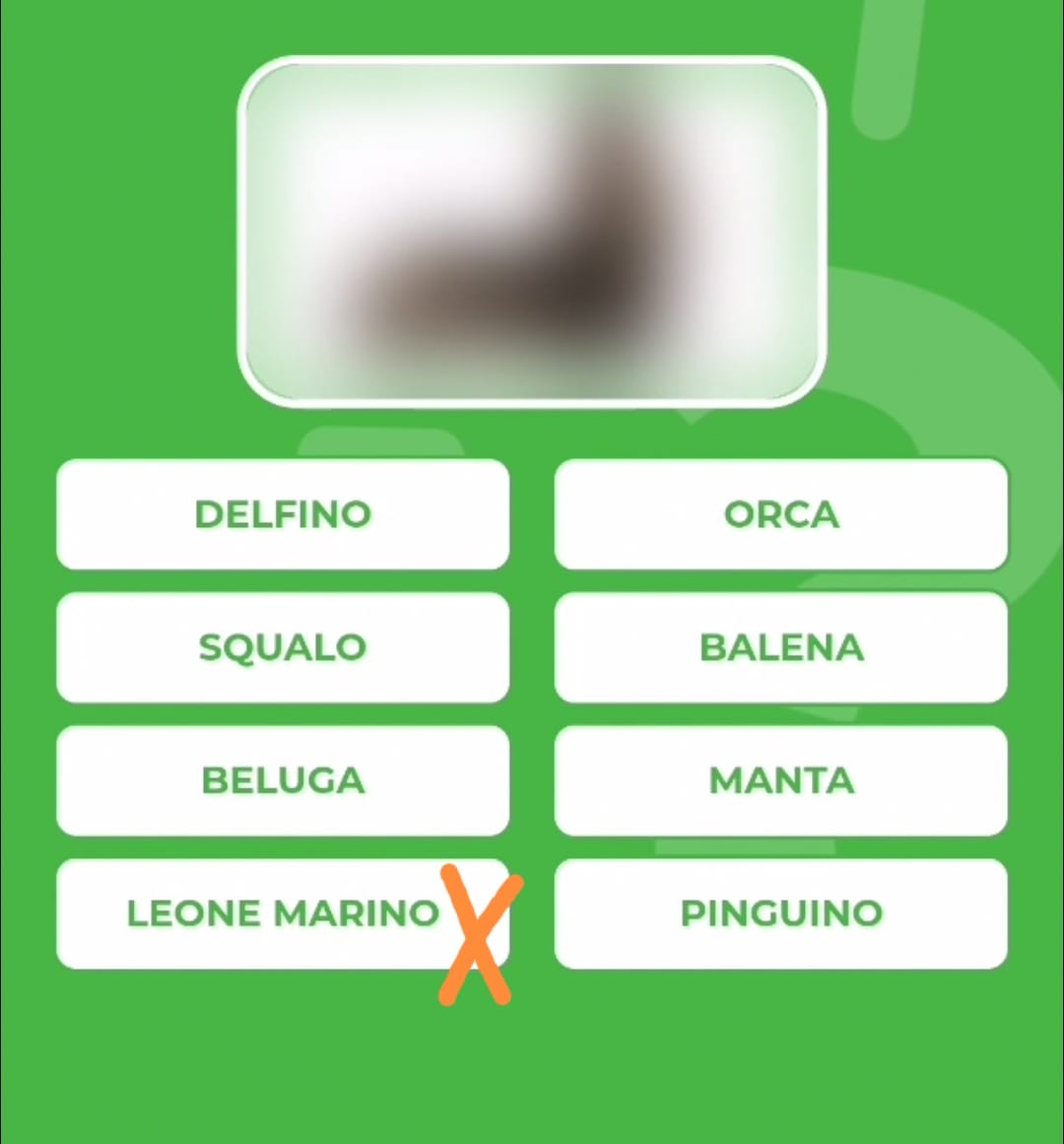
Task: Select the DELFINO answer
Action: (283, 514)
